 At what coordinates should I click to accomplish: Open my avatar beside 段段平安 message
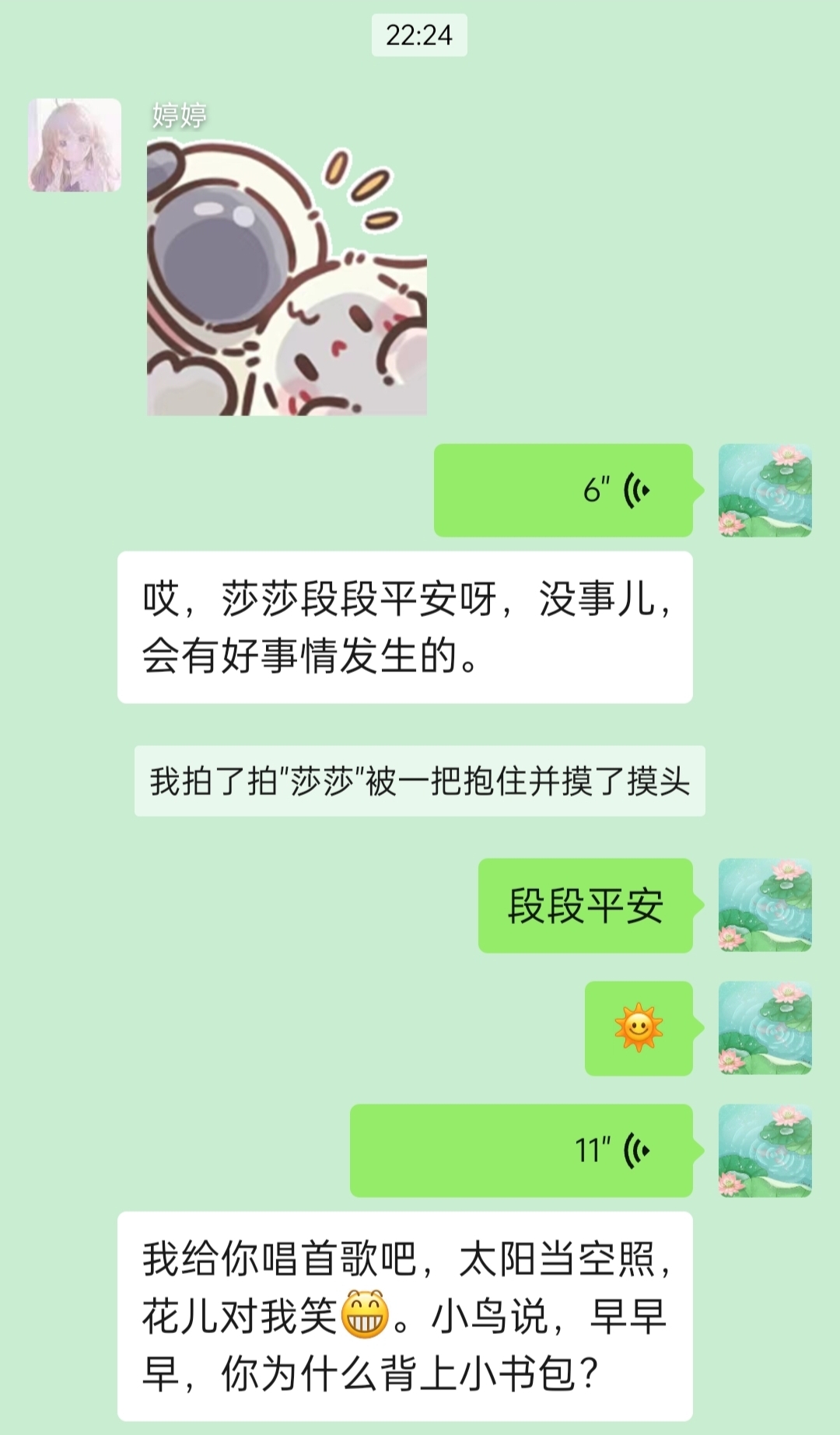pos(765,905)
